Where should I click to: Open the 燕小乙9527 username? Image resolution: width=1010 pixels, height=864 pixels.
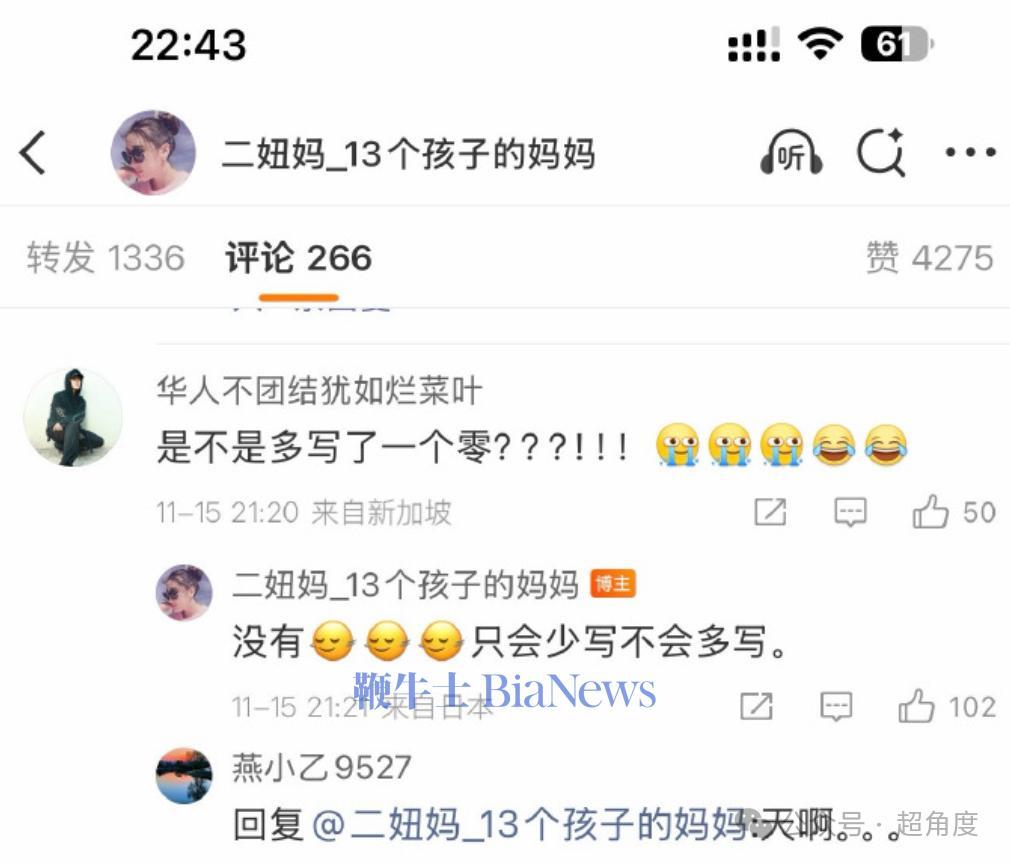tap(321, 767)
